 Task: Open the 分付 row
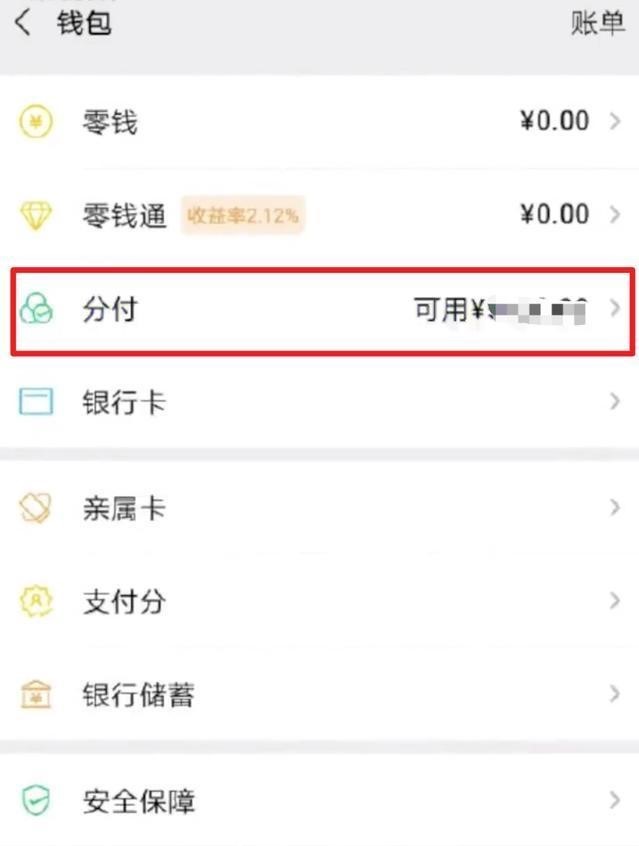(x=319, y=310)
